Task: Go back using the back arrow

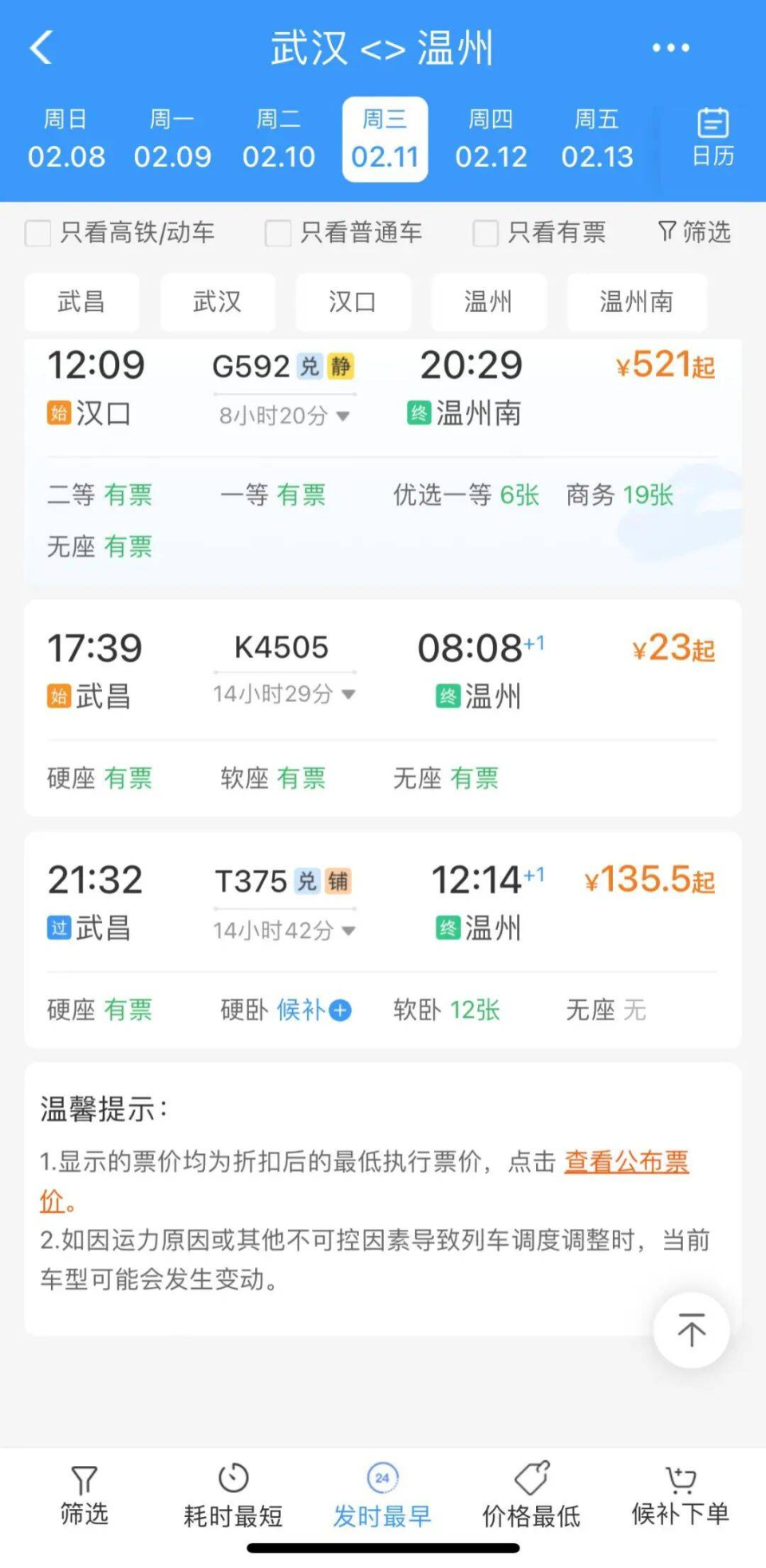Action: (x=41, y=46)
